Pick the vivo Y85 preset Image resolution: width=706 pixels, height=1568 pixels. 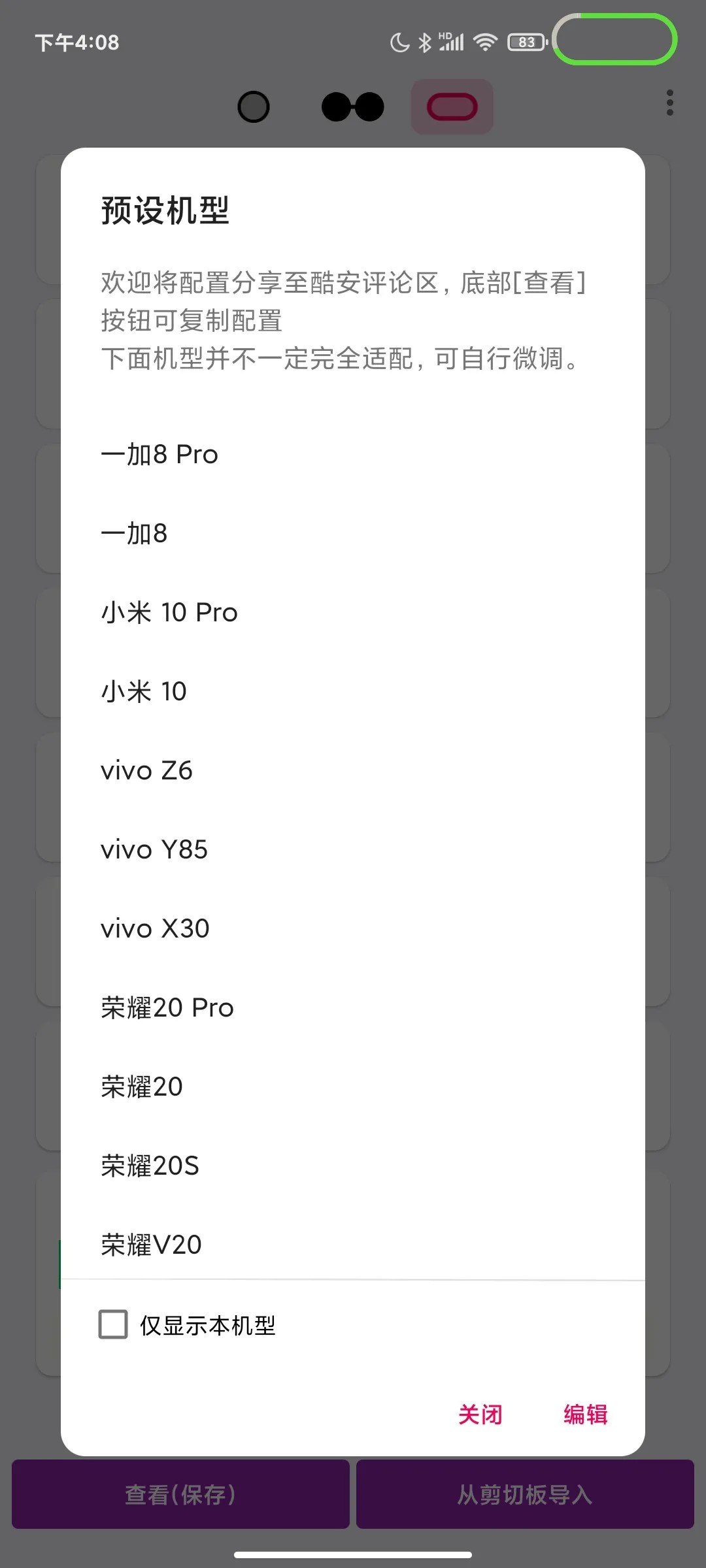(x=154, y=850)
